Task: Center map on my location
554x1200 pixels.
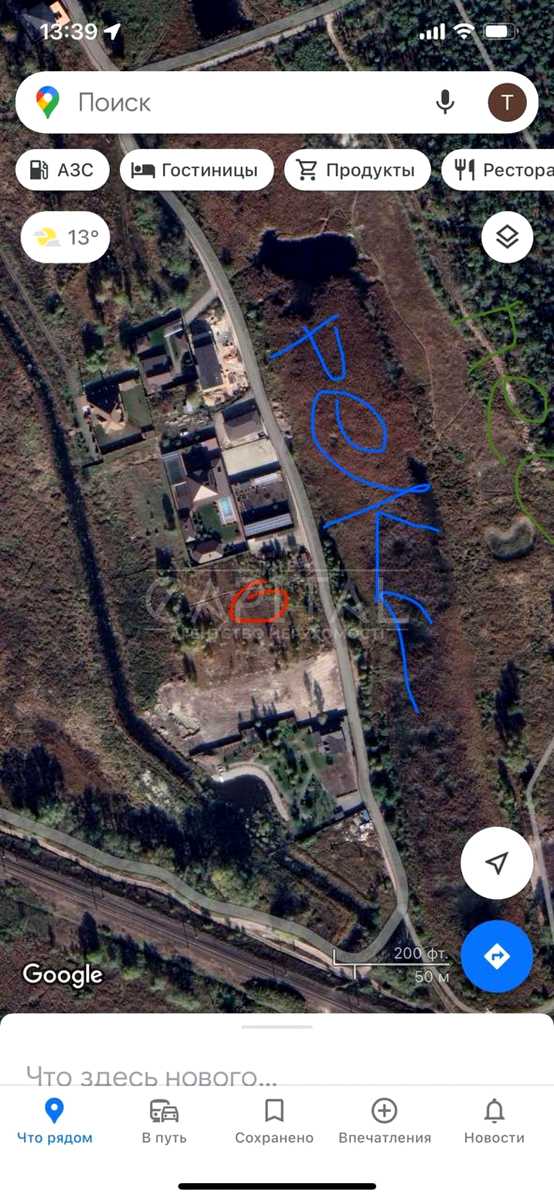Action: (497, 864)
